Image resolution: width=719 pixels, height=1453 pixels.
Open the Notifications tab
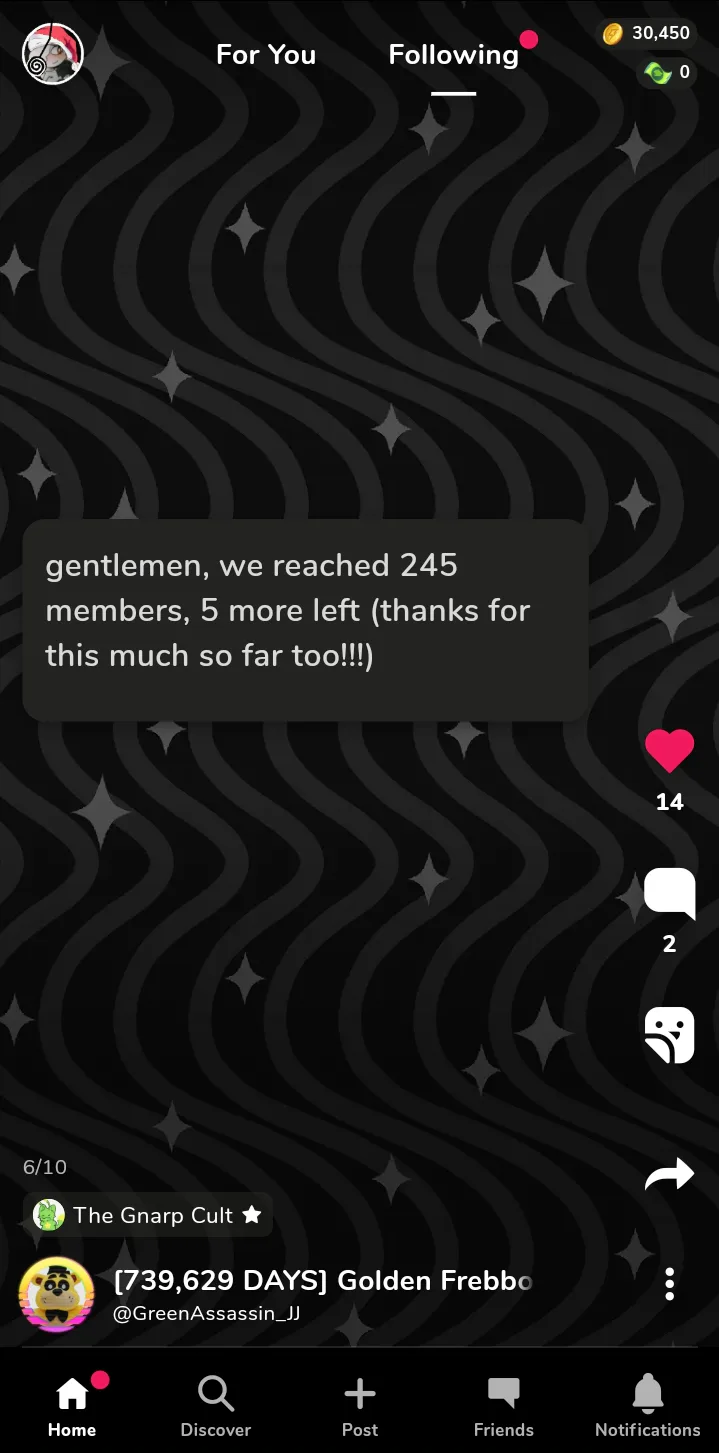click(x=647, y=1405)
